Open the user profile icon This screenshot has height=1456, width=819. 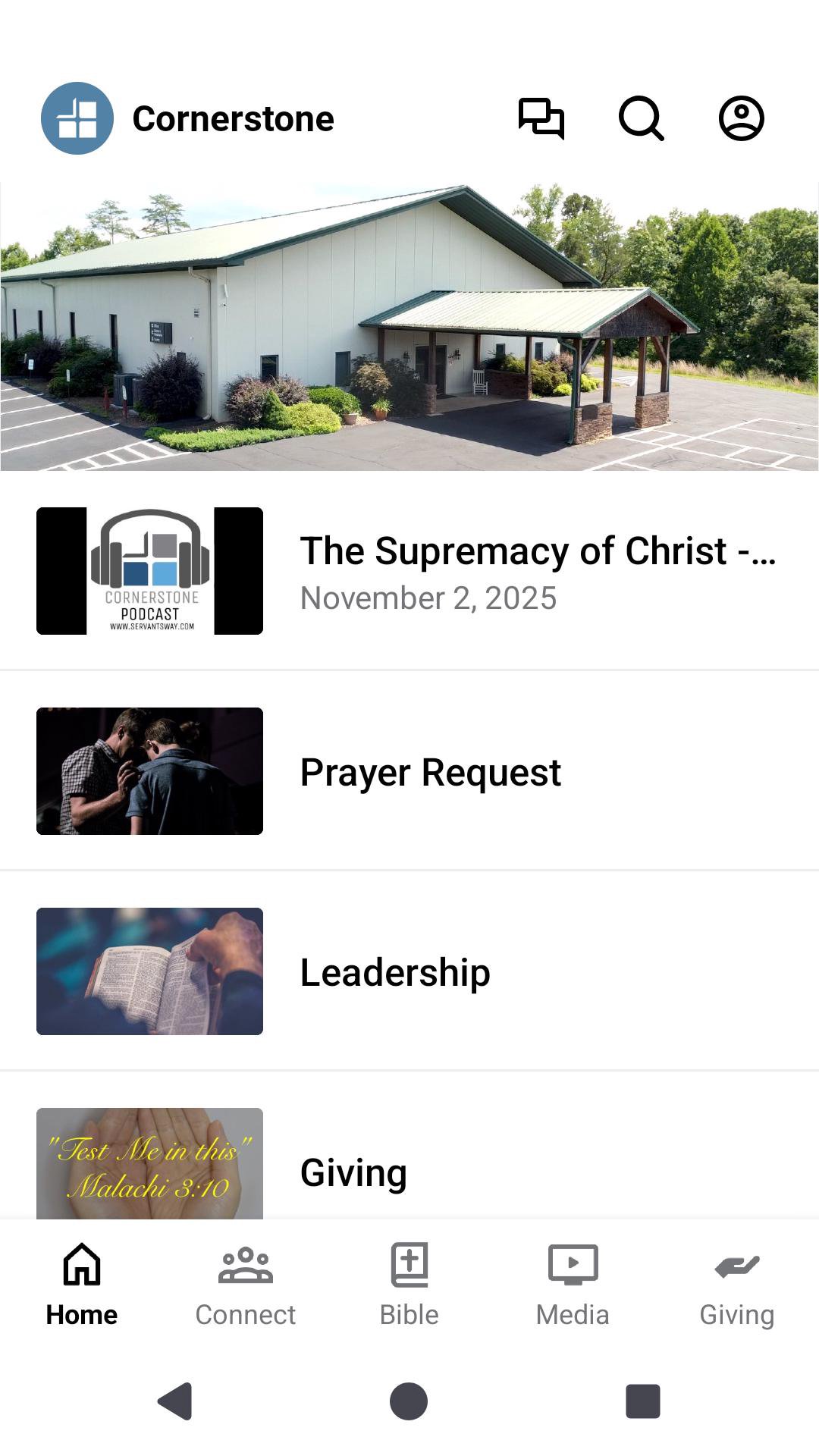pyautogui.click(x=741, y=119)
